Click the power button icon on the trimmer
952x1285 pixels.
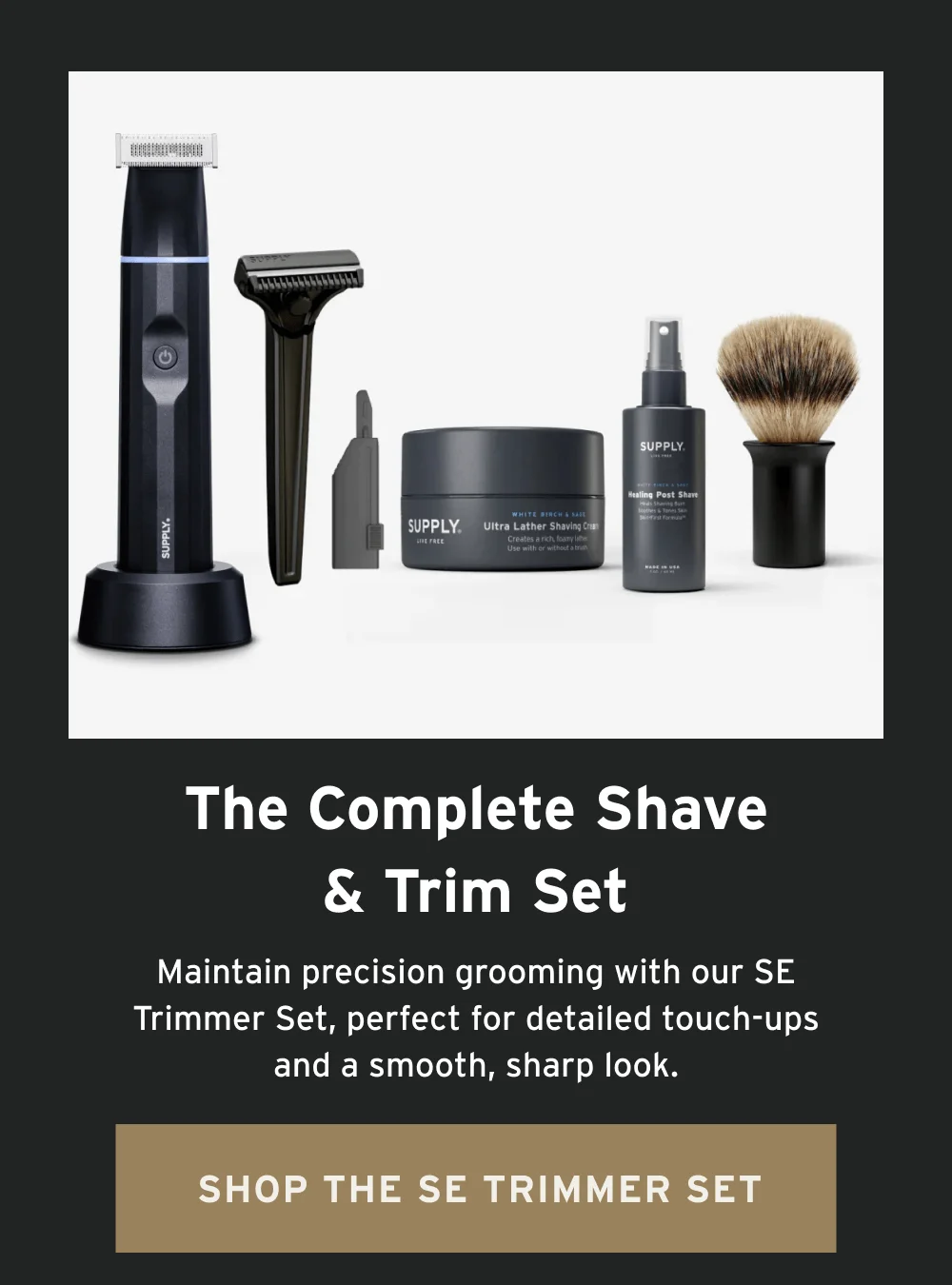(163, 356)
